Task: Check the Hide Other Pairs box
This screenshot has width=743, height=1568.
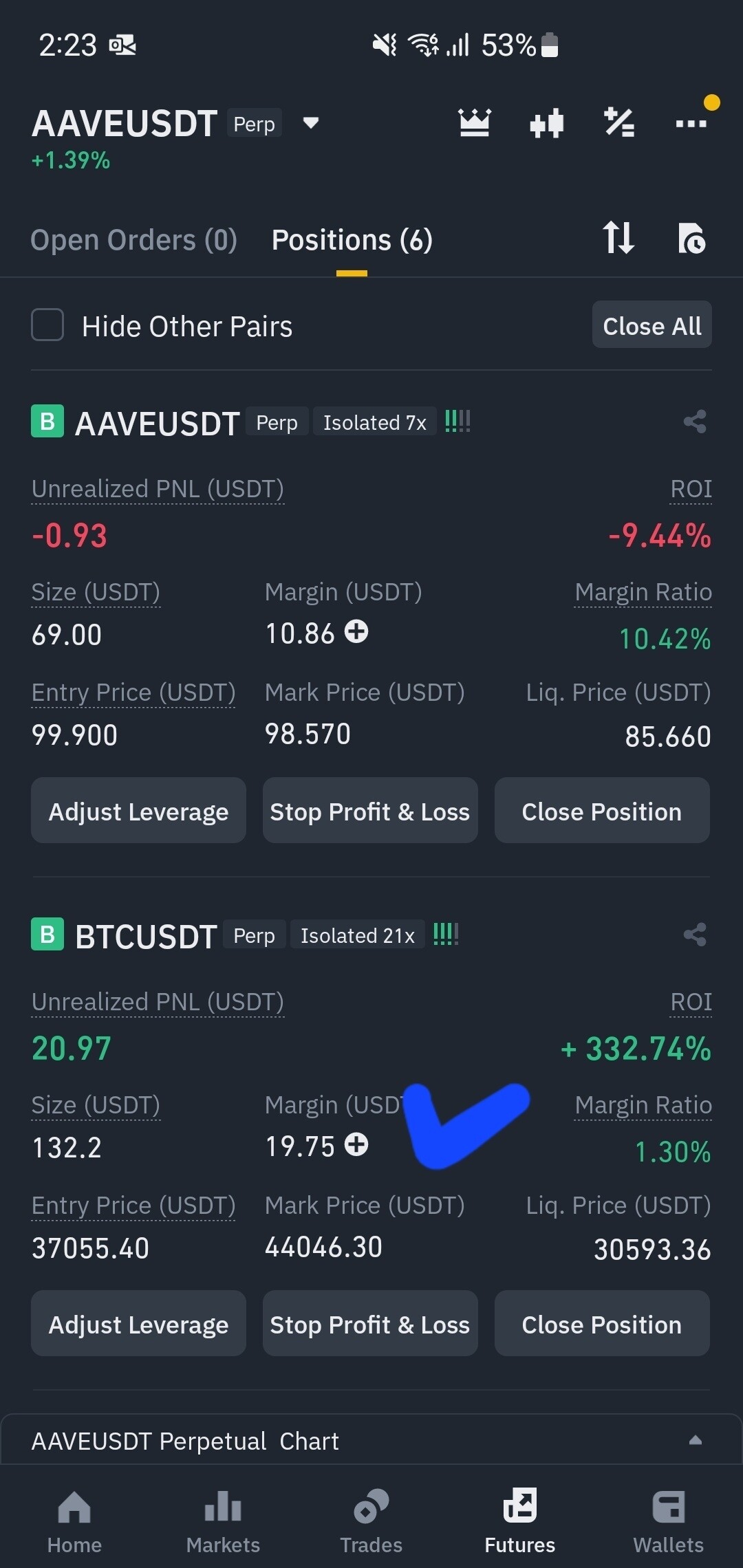Action: click(x=47, y=325)
